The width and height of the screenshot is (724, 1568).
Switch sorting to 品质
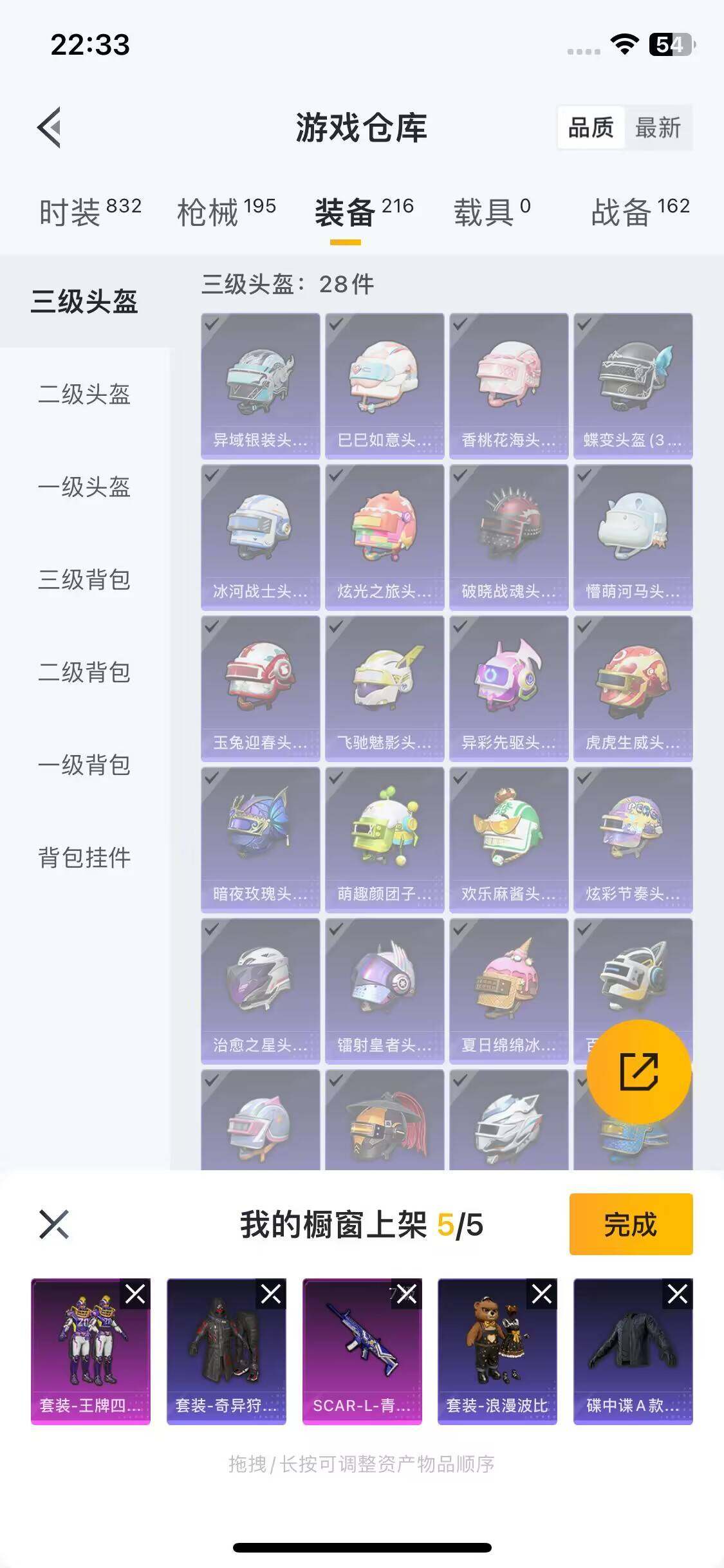[x=591, y=127]
